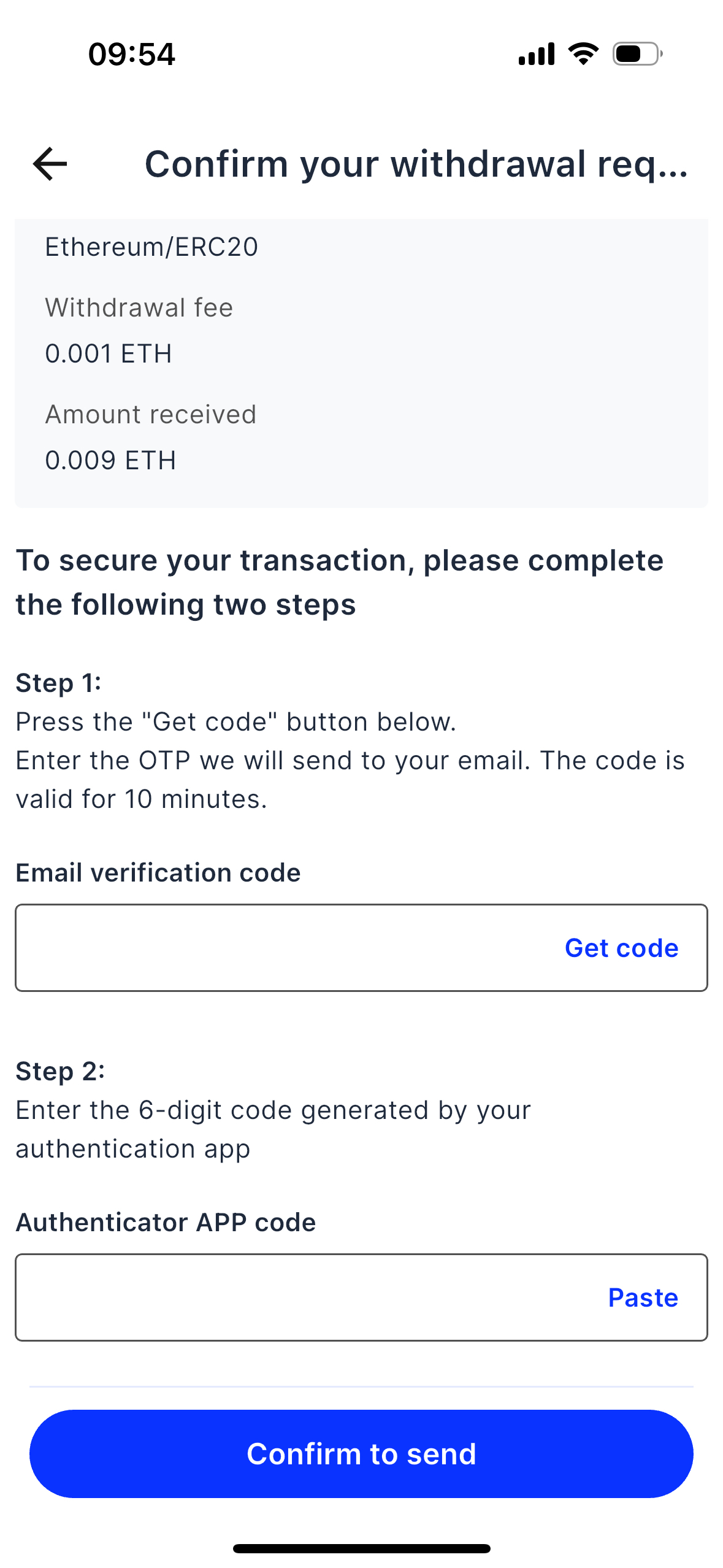Confirm to send the withdrawal

point(361,1454)
